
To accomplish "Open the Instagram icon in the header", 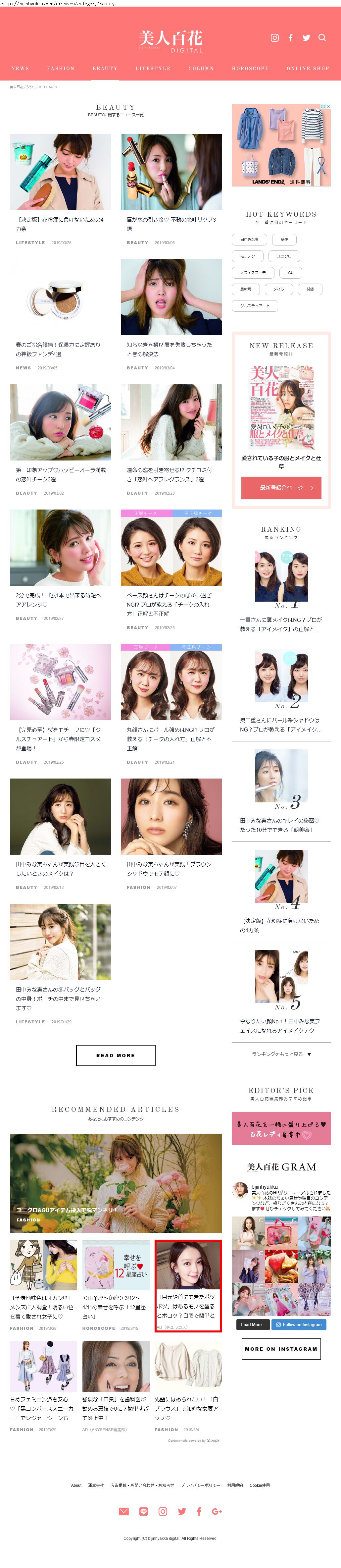I will click(x=275, y=38).
